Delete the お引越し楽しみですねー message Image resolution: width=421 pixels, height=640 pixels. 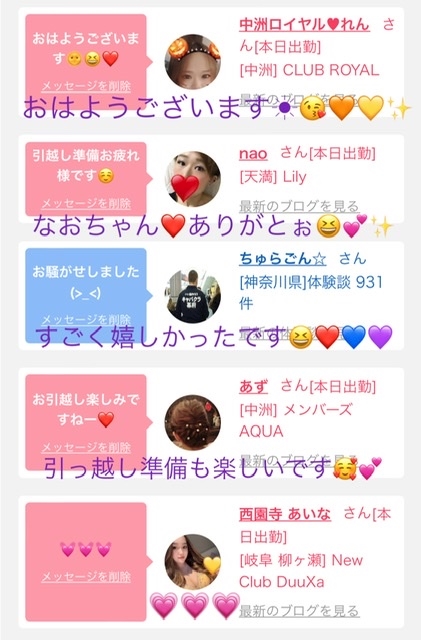86,447
